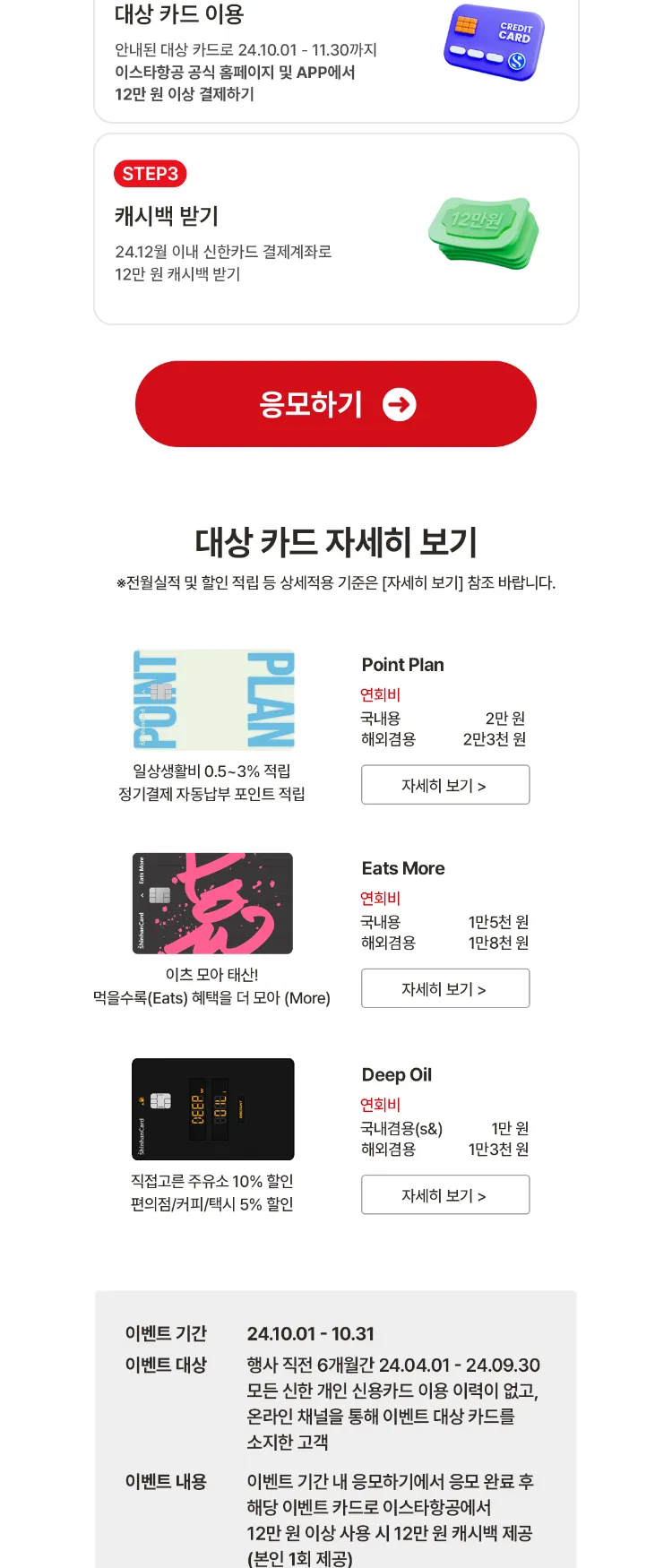View details of the Eats More card
The height and width of the screenshot is (1568, 672).
pos(444,988)
